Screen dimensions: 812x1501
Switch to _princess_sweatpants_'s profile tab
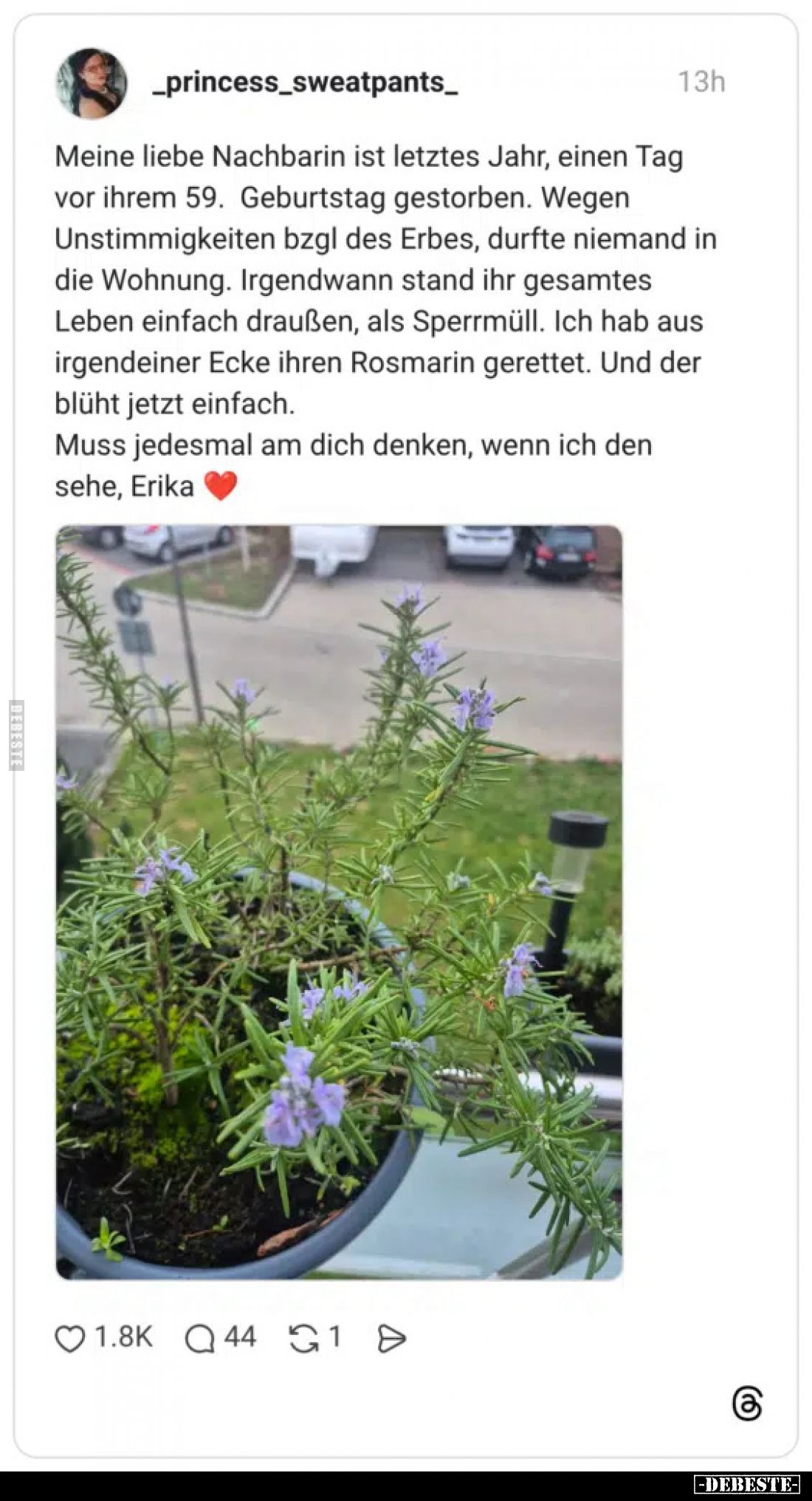(x=303, y=85)
